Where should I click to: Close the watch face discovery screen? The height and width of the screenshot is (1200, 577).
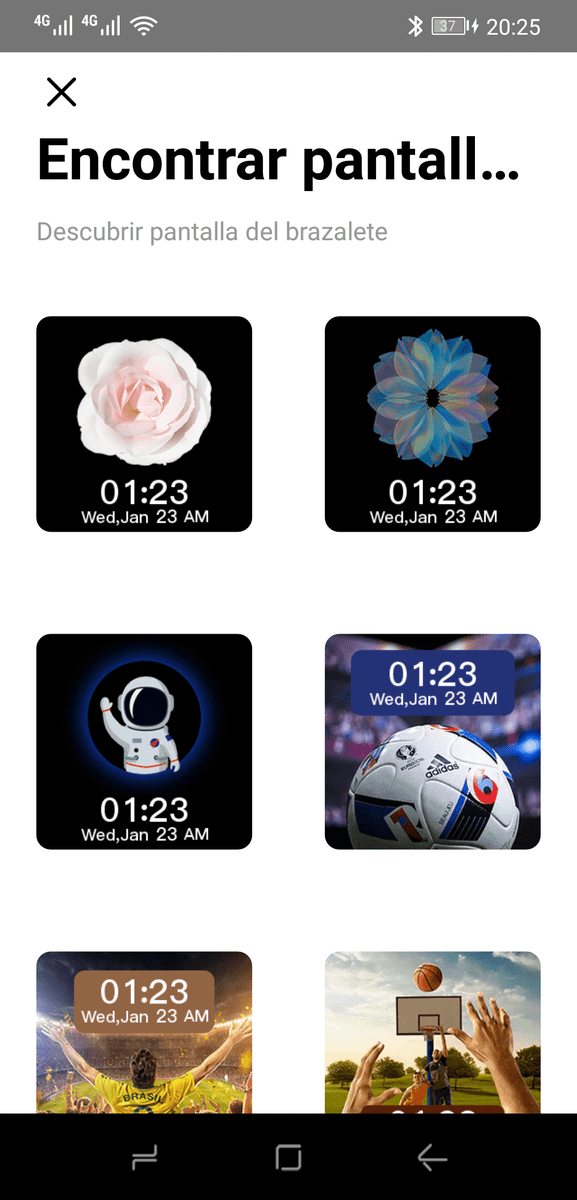[61, 92]
